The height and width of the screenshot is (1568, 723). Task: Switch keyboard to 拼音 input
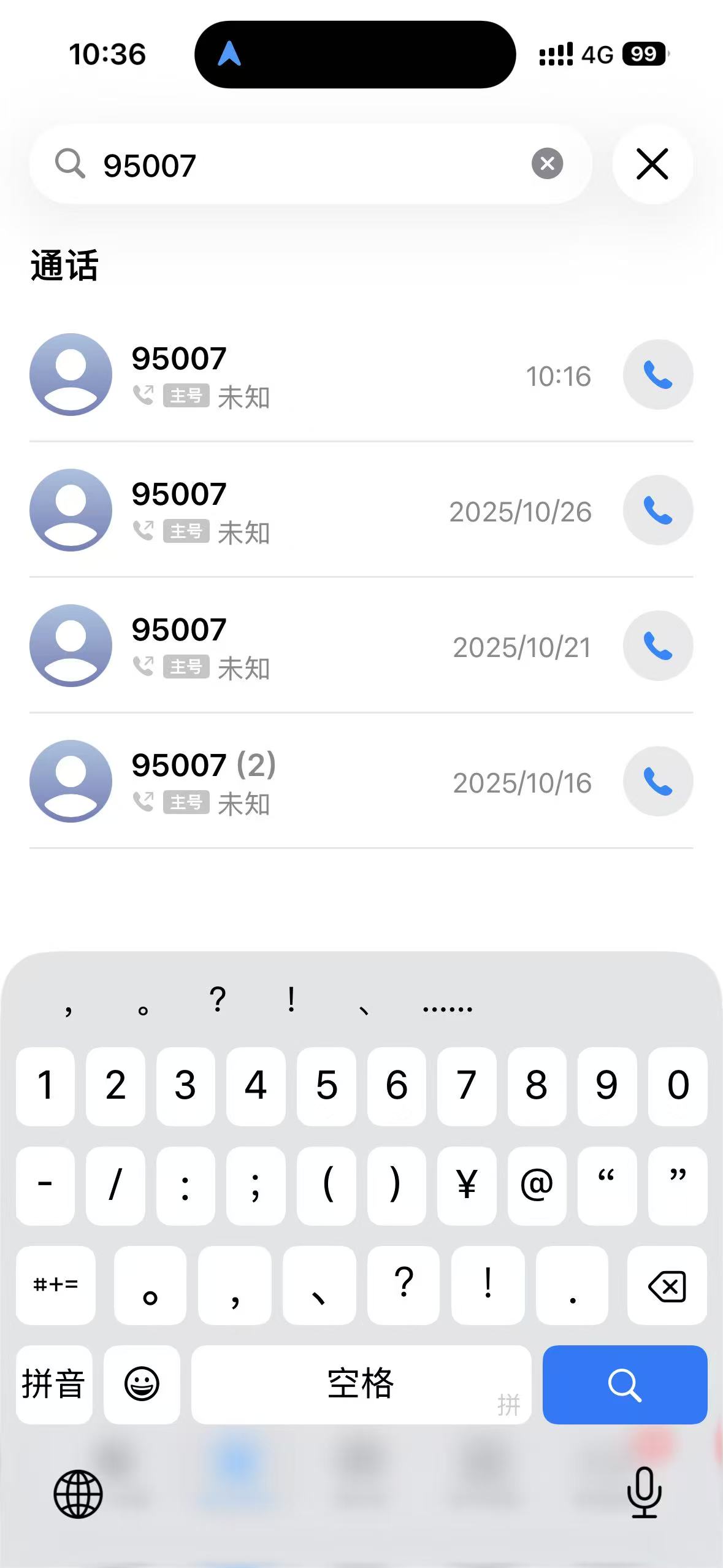click(54, 1385)
